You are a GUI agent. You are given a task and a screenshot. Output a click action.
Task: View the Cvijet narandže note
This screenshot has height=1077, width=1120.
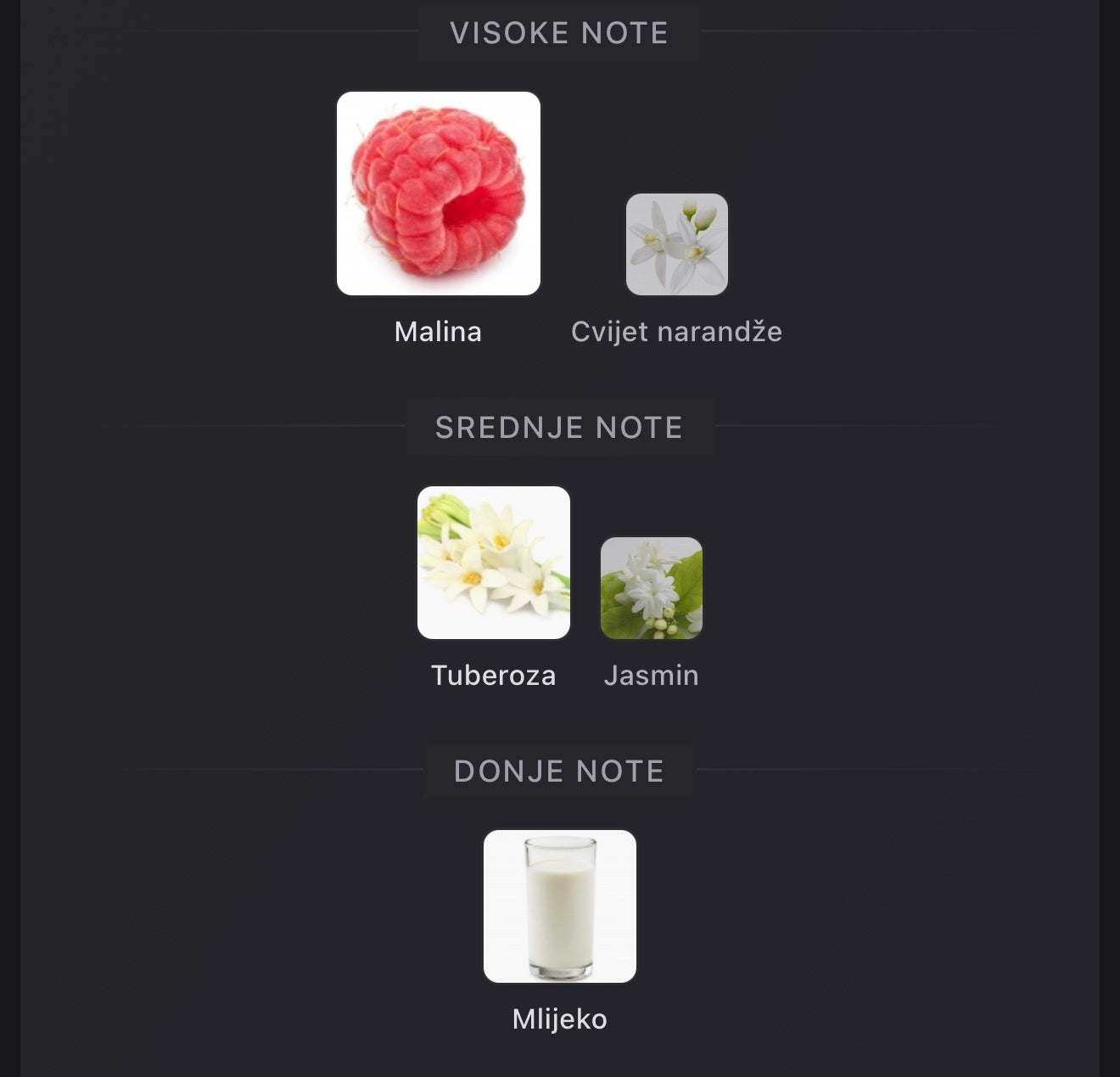pos(676,245)
